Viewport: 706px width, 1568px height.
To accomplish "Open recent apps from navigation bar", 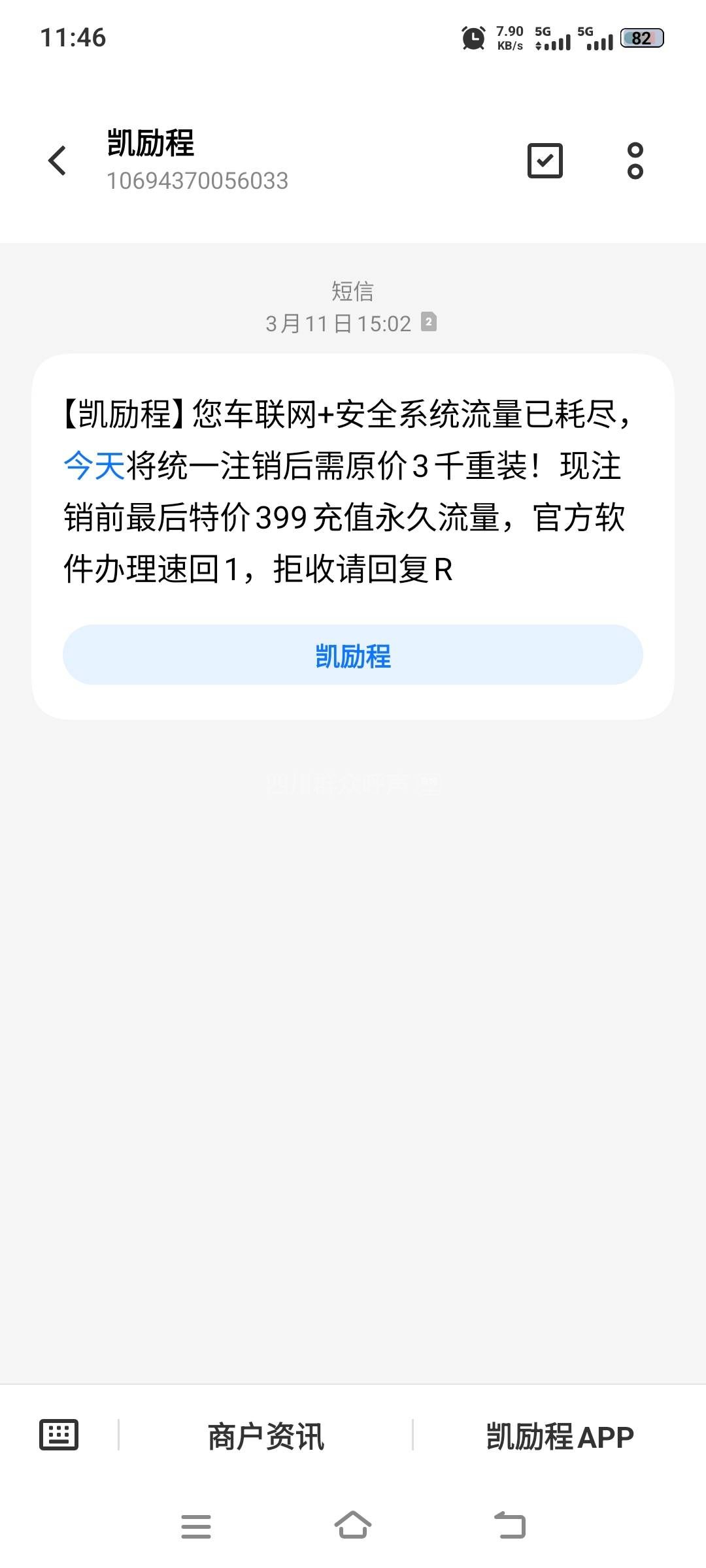I will tap(196, 1526).
